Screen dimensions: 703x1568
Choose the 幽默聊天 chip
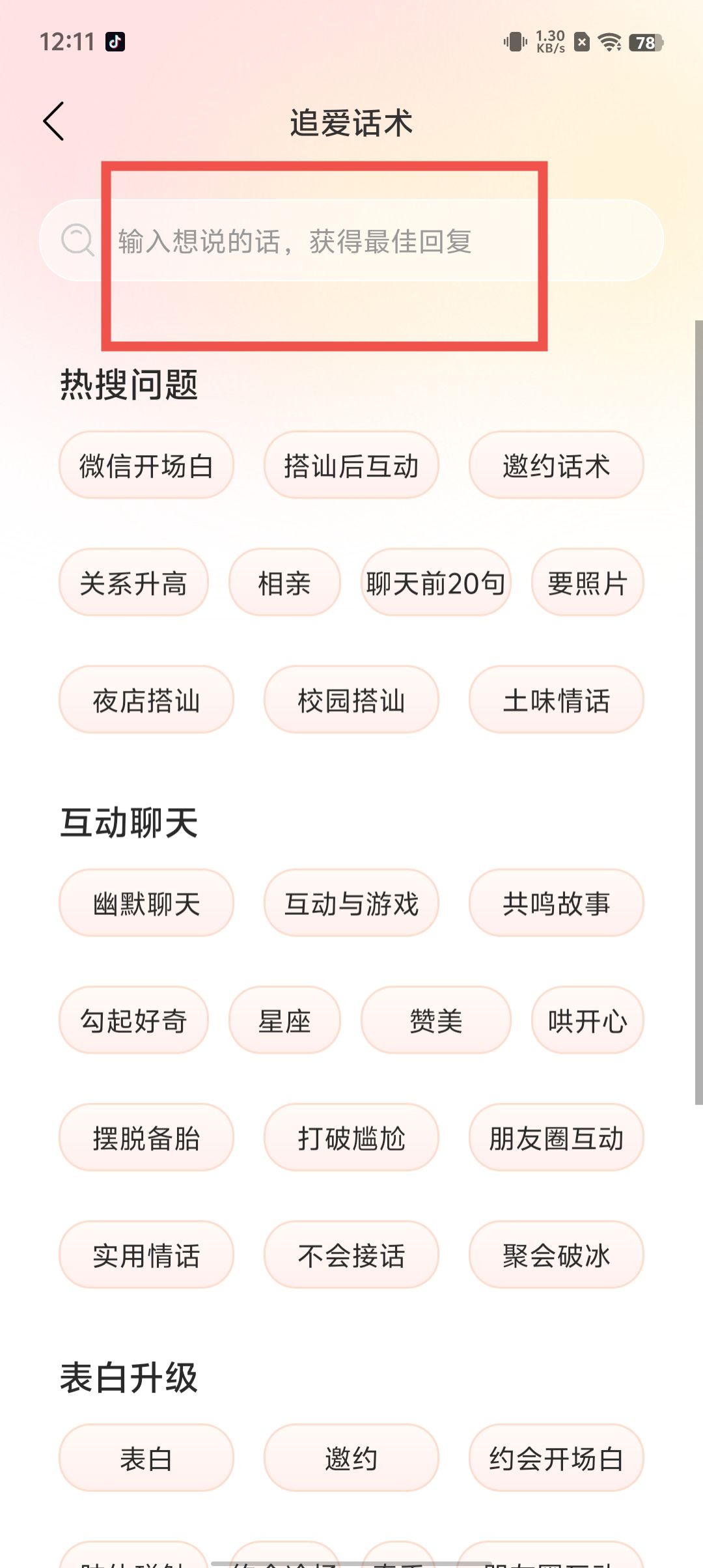[146, 903]
